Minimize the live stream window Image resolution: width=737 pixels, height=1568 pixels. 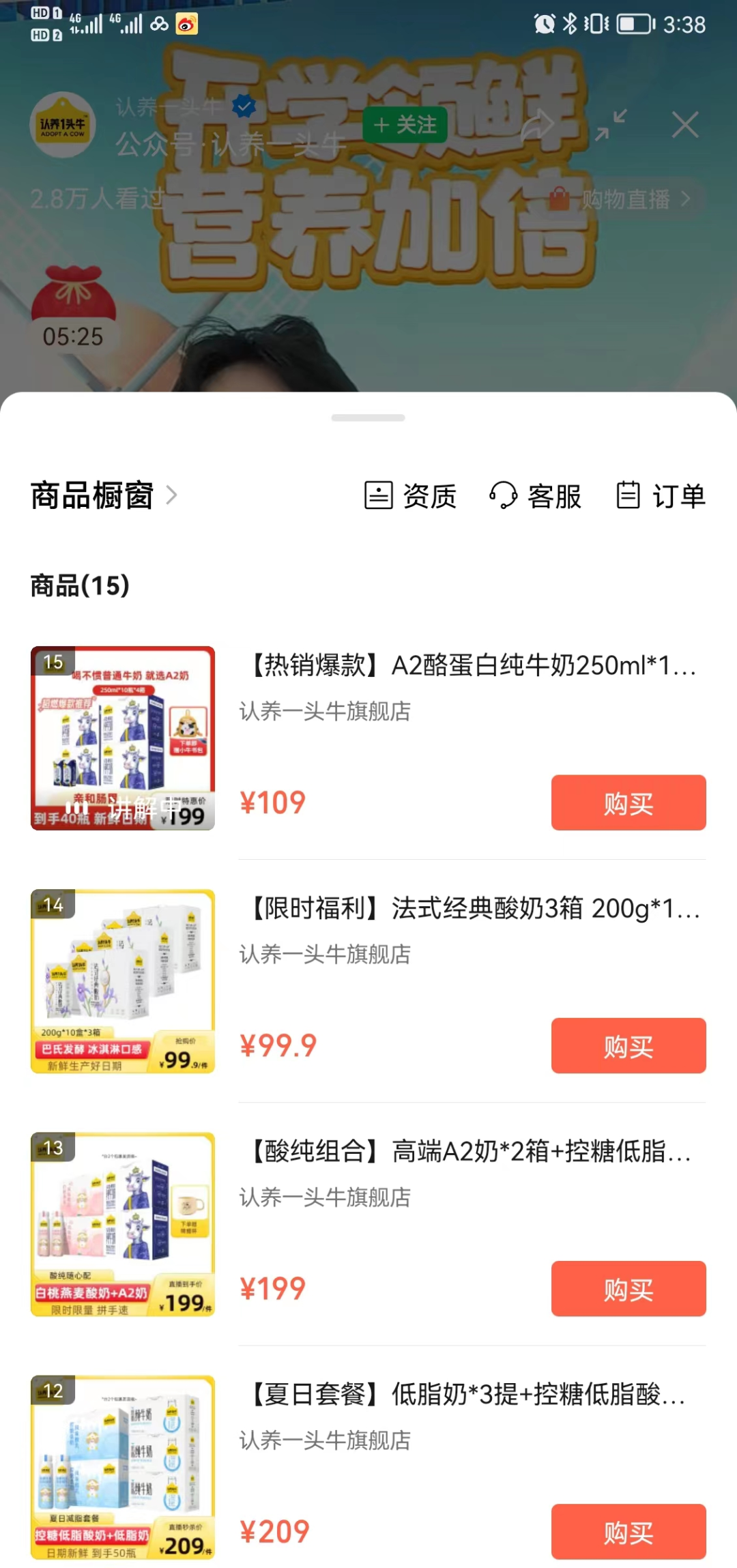coord(610,125)
